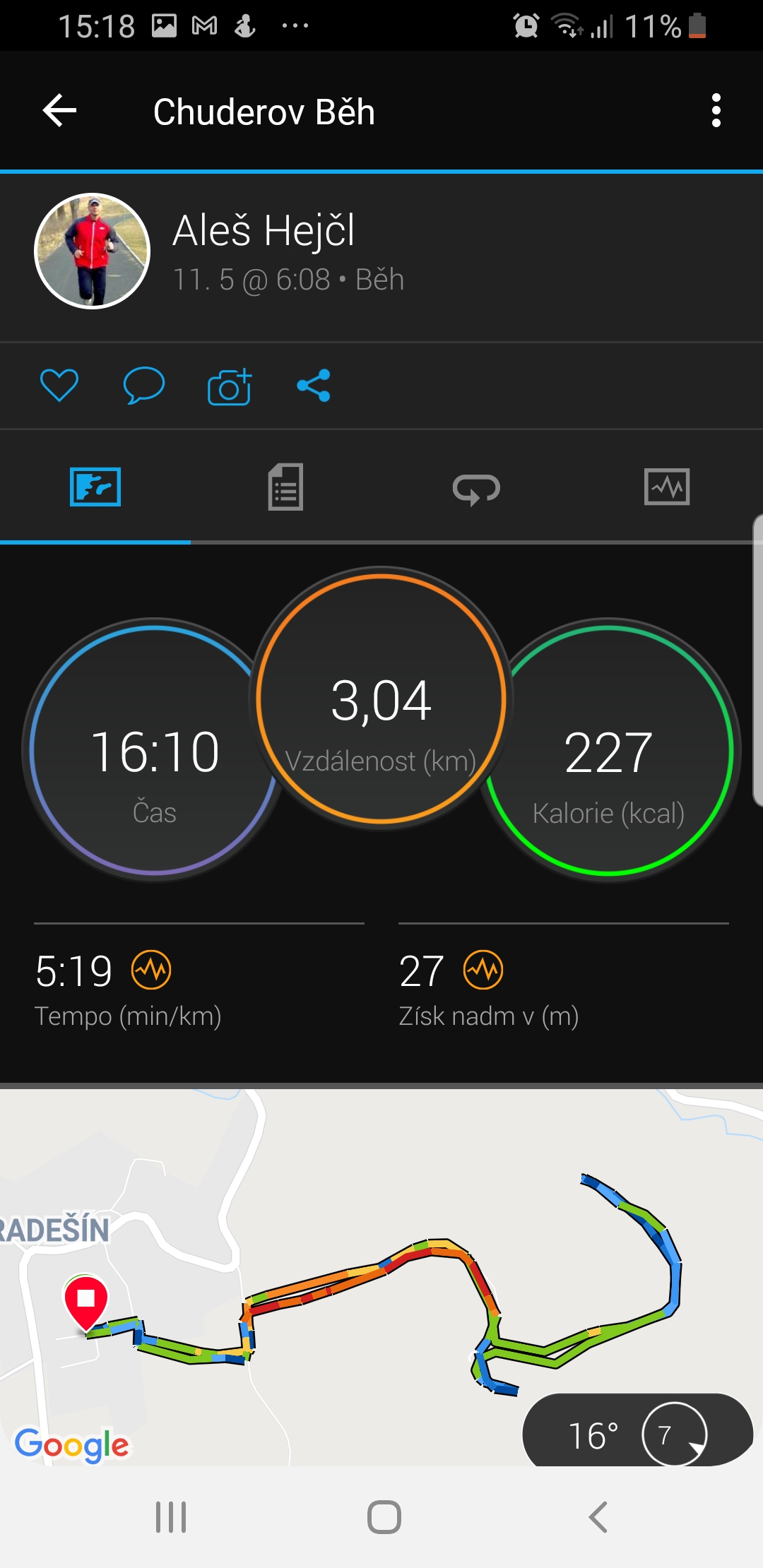This screenshot has height=1568, width=763.
Task: Open recent apps from navigation bar
Action: pos(171,1517)
